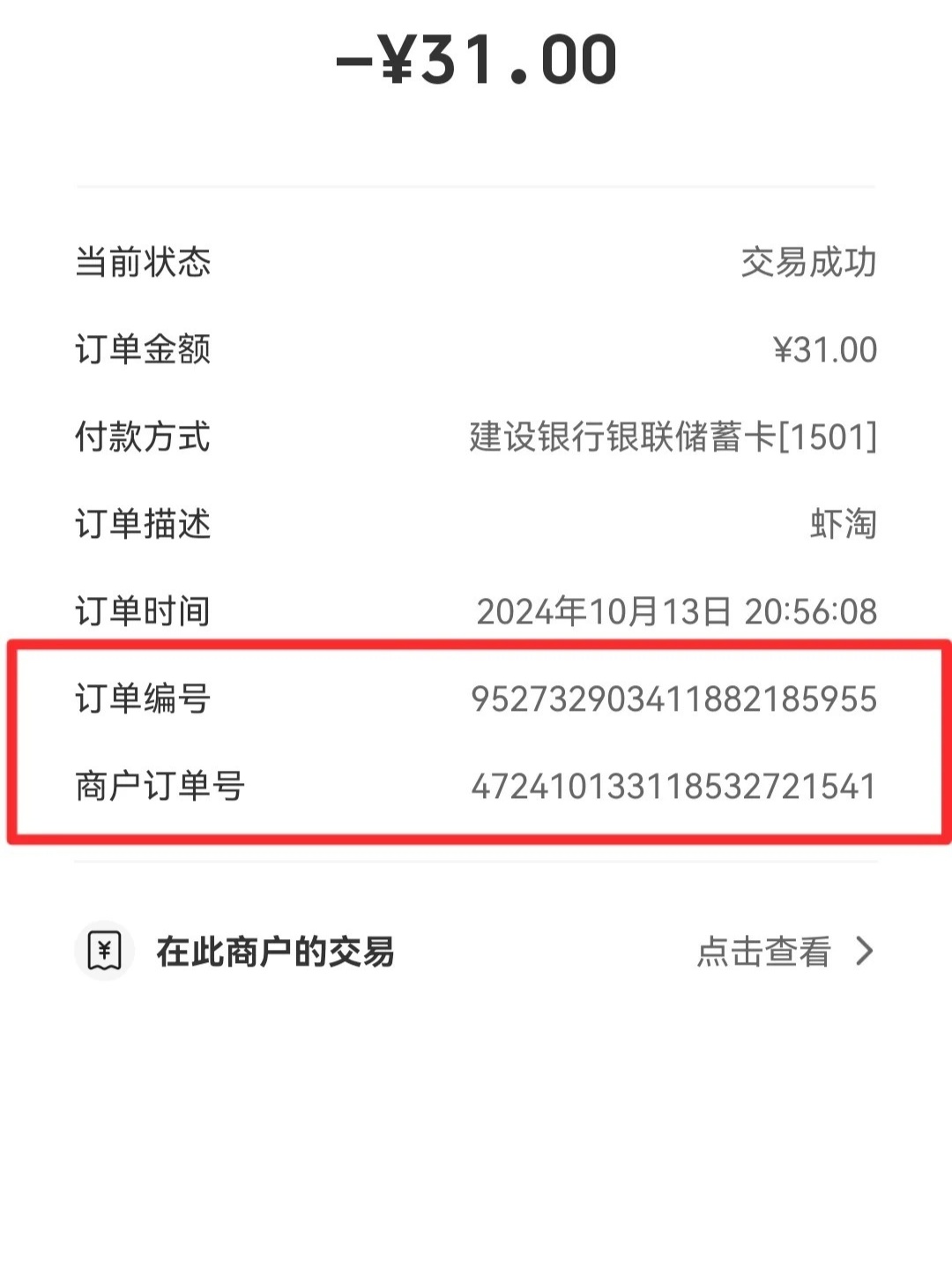Select order number 952732903411882185955
Image resolution: width=952 pixels, height=1270 pixels.
(674, 700)
